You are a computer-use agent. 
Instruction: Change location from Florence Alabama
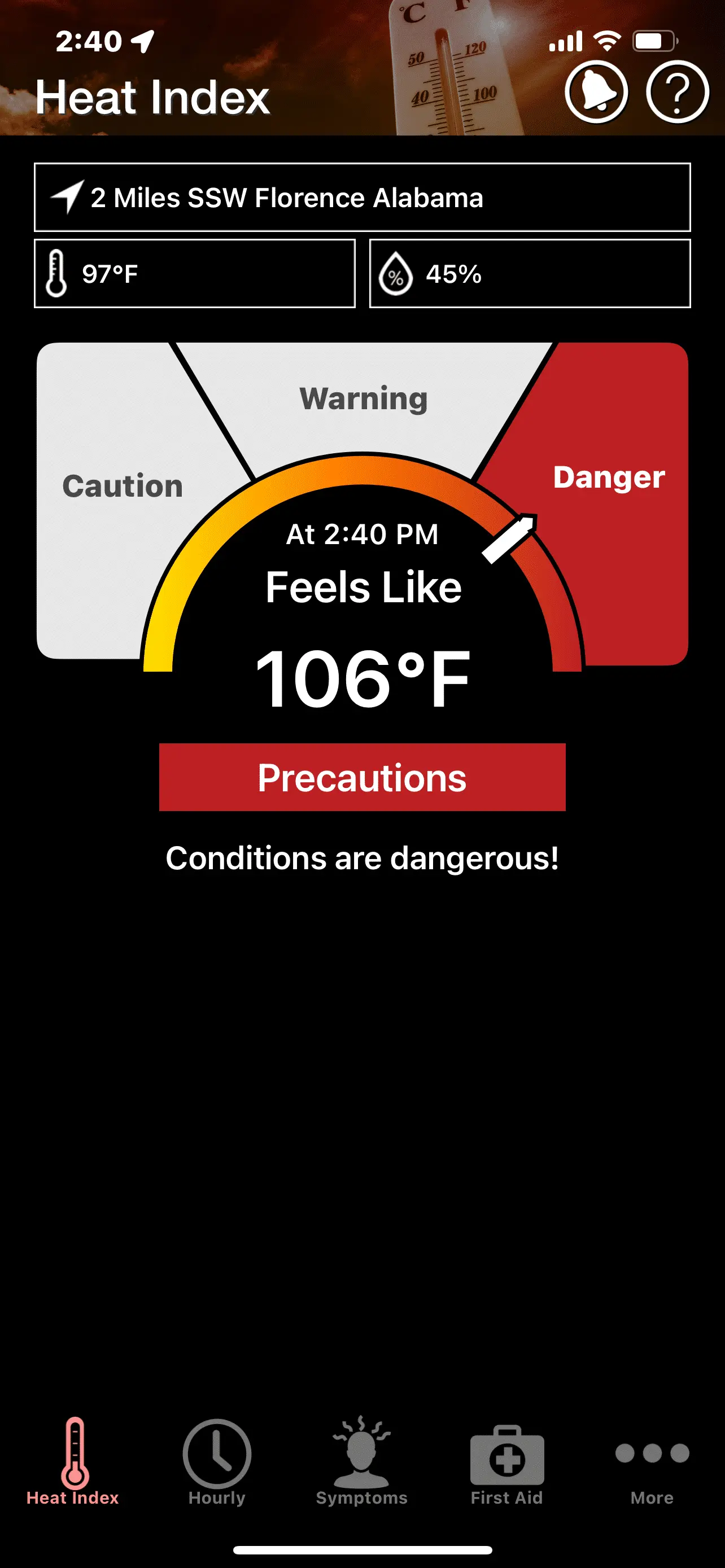[362, 197]
